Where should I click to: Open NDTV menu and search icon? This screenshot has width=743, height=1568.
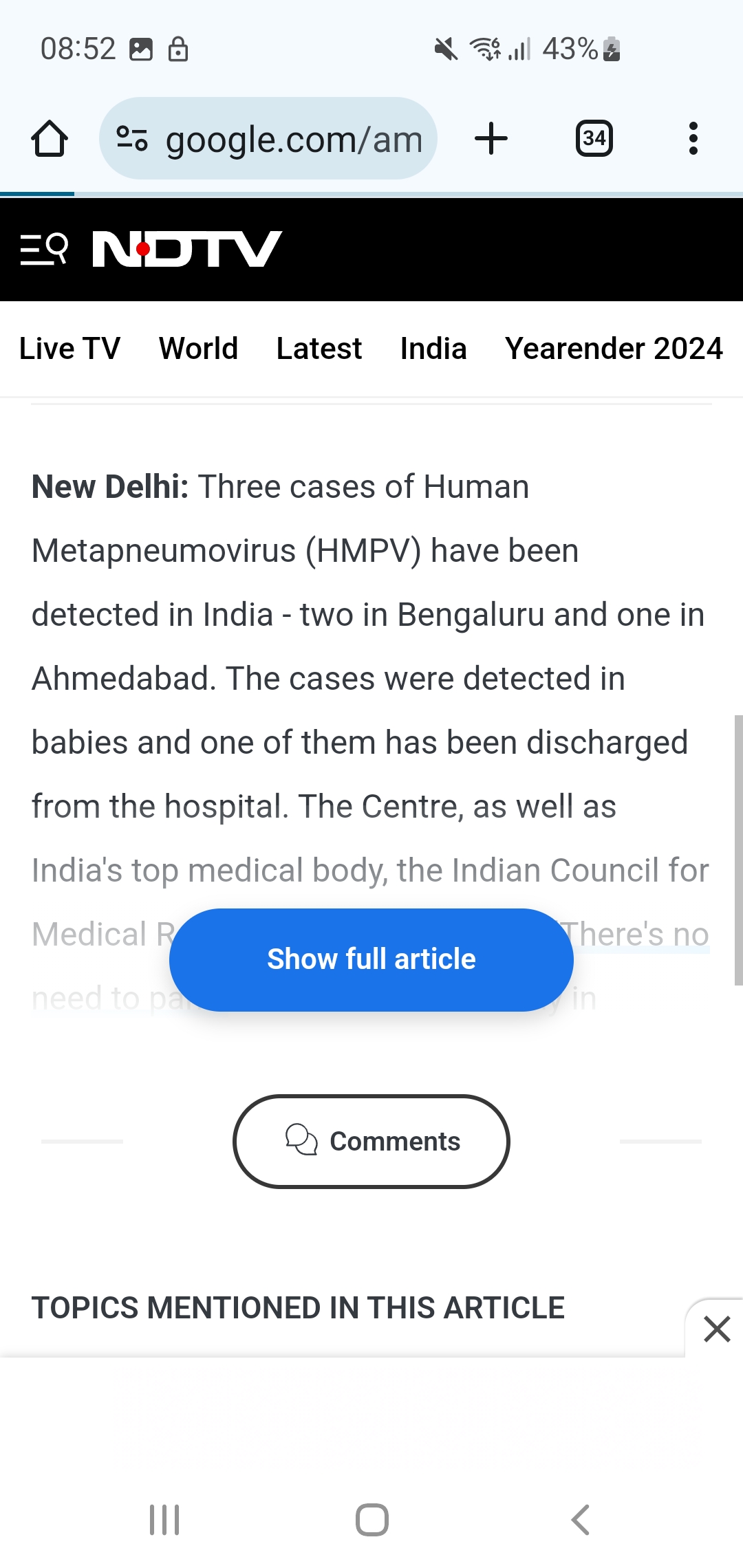44,249
